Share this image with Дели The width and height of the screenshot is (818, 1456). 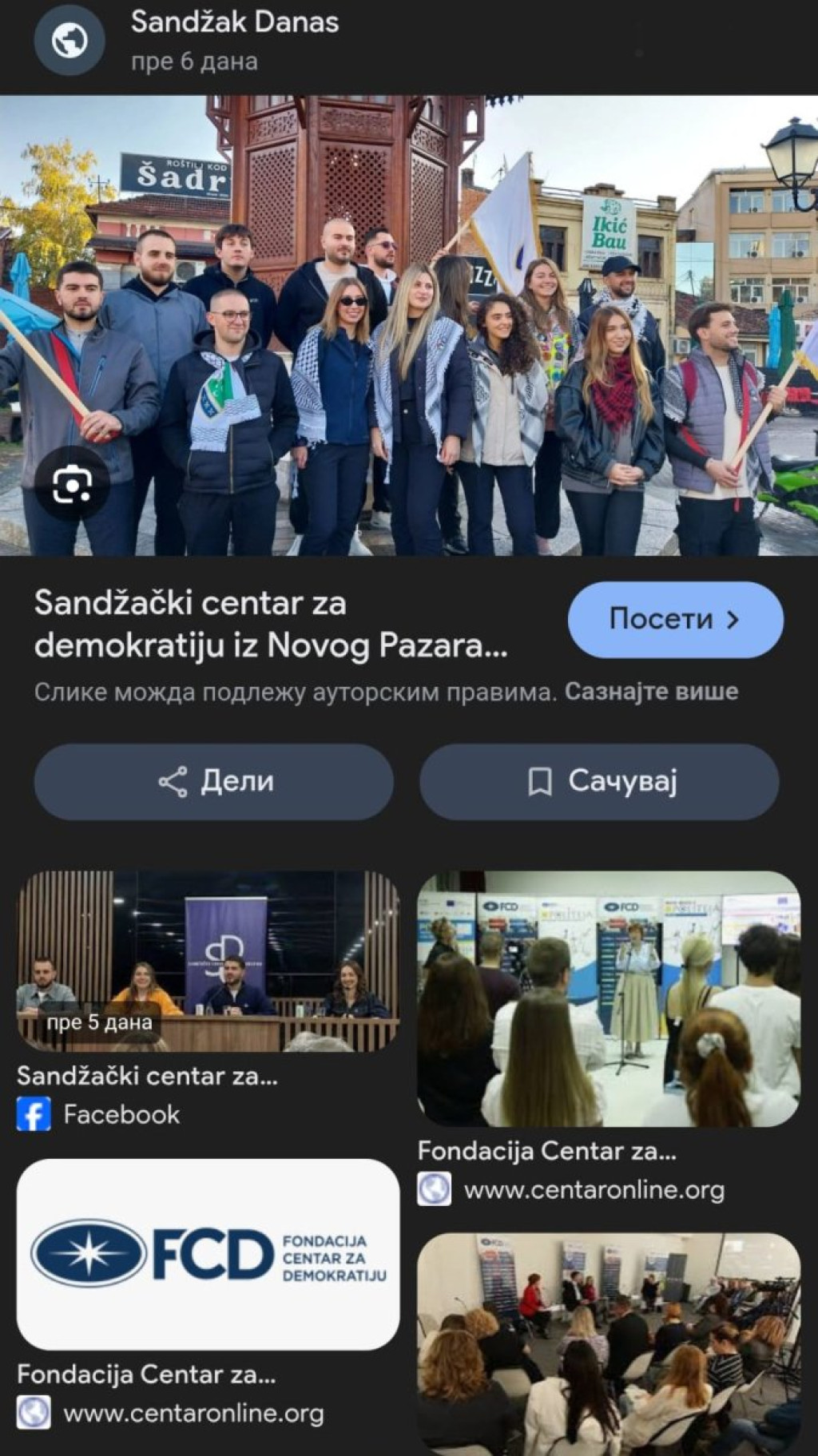214,781
